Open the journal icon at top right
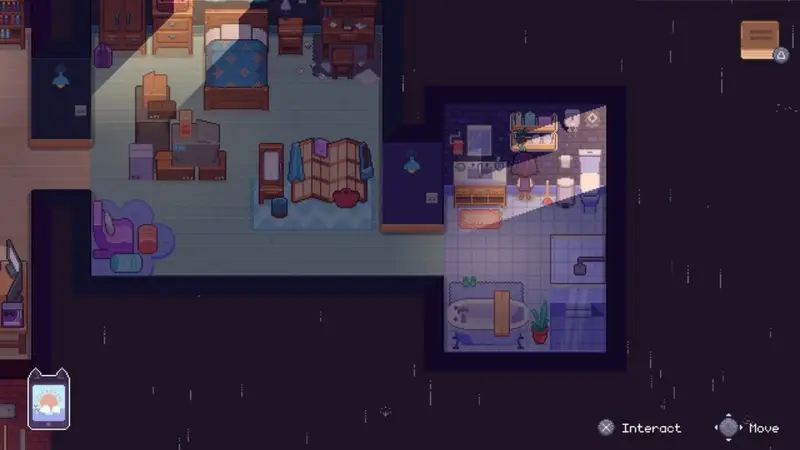The height and width of the screenshot is (450, 800). click(760, 40)
